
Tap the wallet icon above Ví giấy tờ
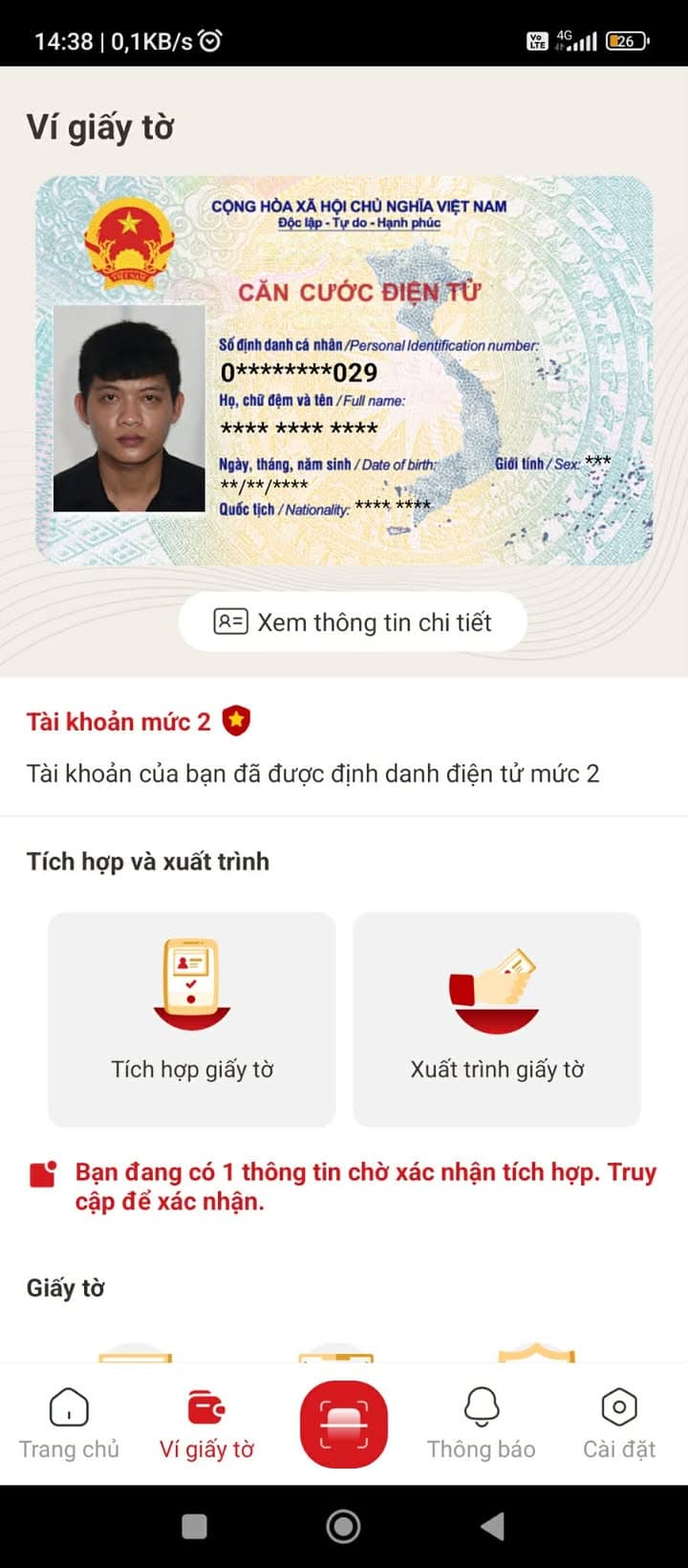point(208,1405)
